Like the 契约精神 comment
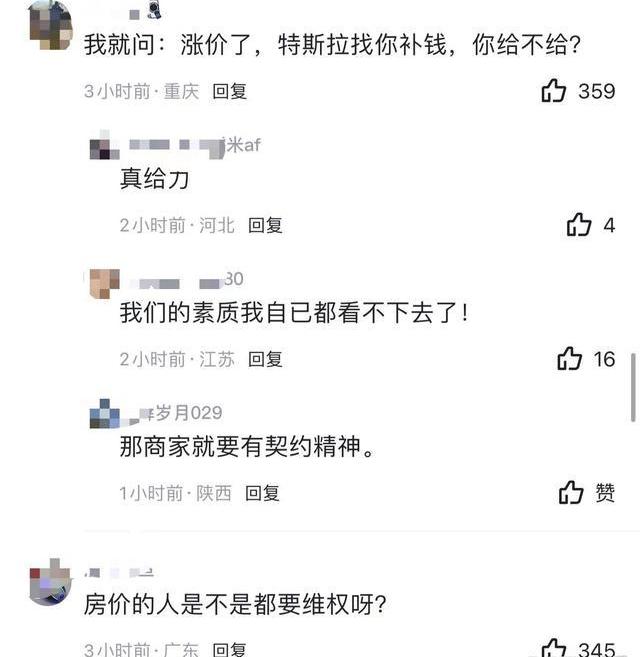Screen dimensions: 640x657 pos(572,492)
